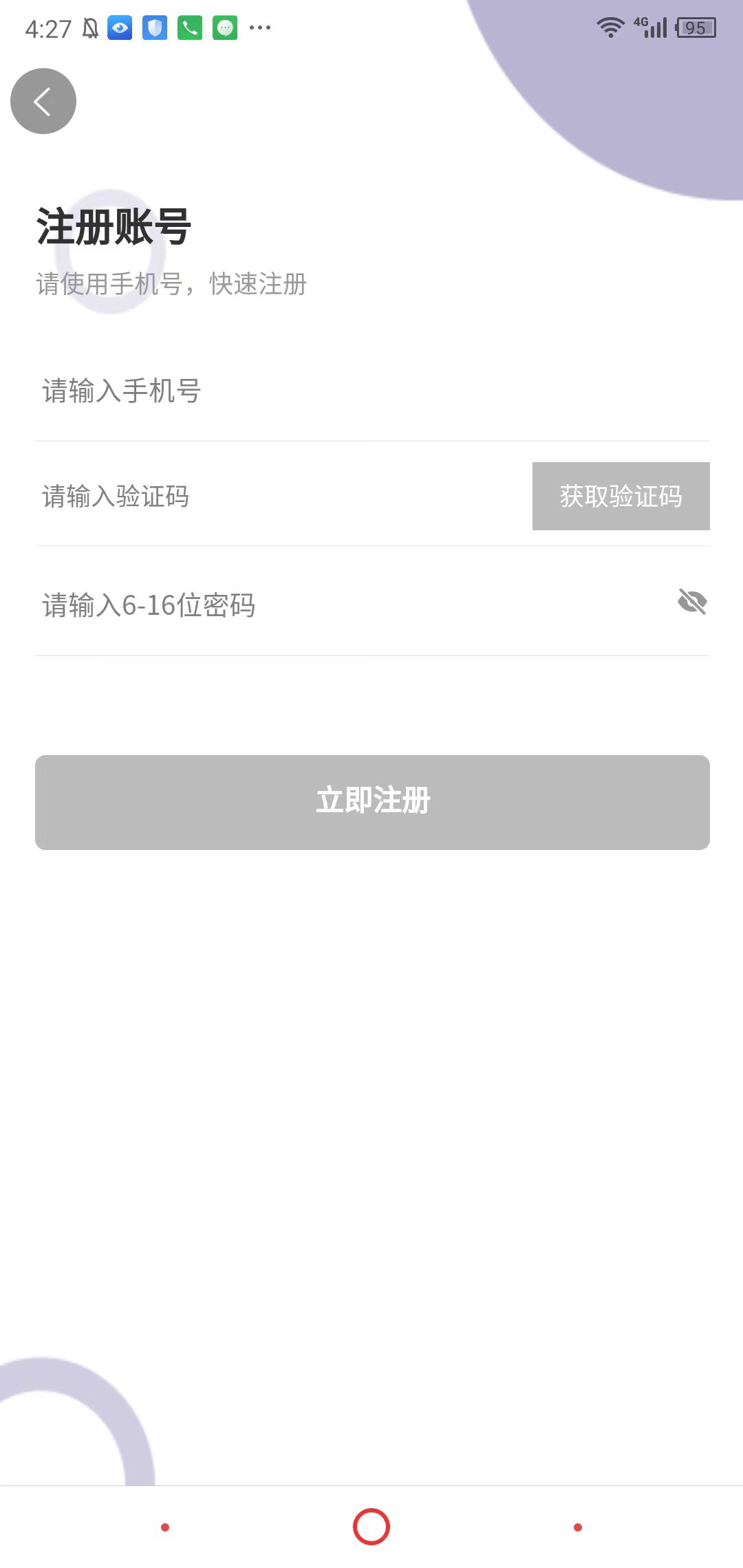The height and width of the screenshot is (1568, 743).
Task: Select the 请输入手机号 phone number field
Action: click(x=275, y=392)
